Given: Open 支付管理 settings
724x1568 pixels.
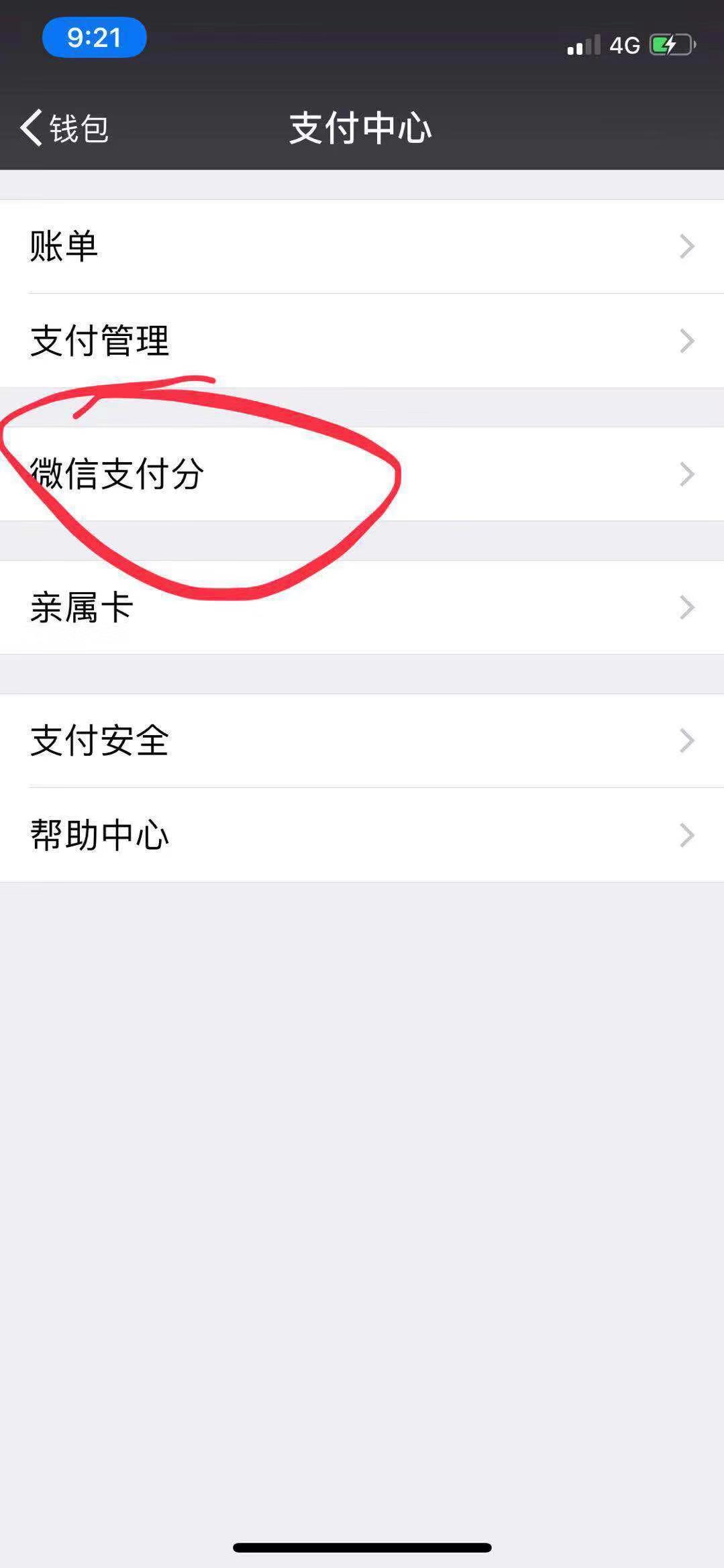Looking at the screenshot, I should tap(362, 341).
